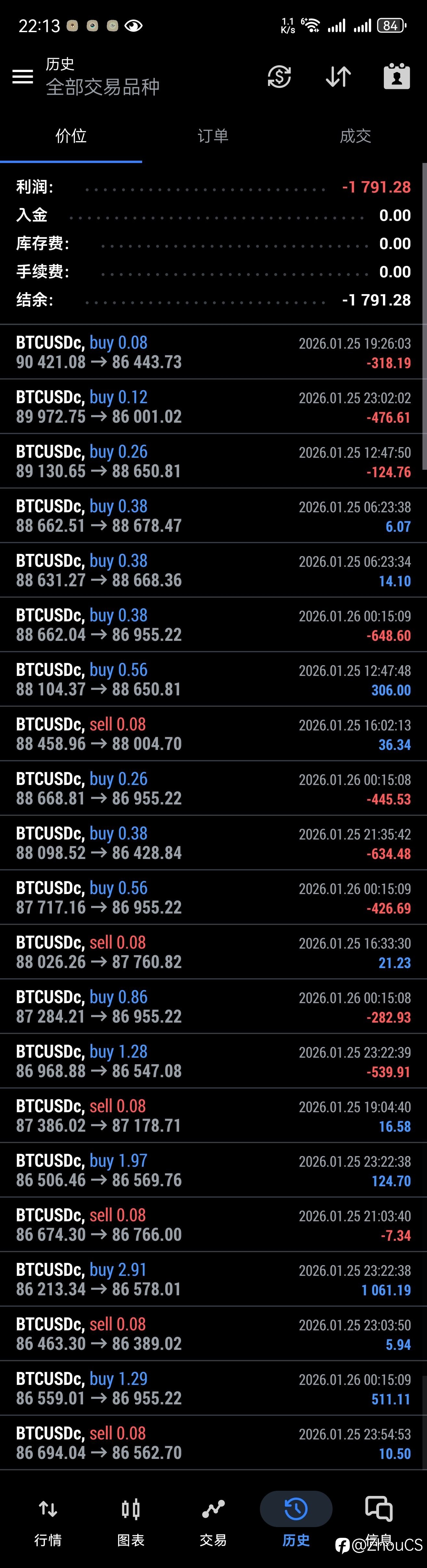The width and height of the screenshot is (427, 1568).
Task: Expand the buy 0.12 trade losing -476.61
Action: click(x=213, y=406)
